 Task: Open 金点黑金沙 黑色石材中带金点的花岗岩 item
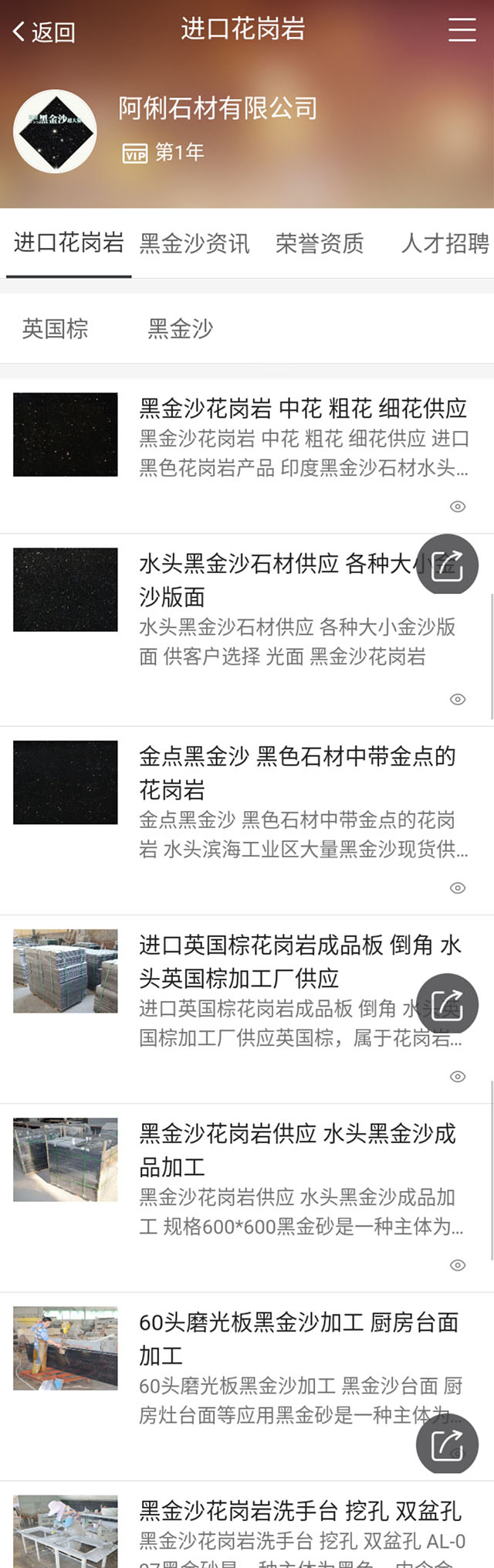coord(297,772)
